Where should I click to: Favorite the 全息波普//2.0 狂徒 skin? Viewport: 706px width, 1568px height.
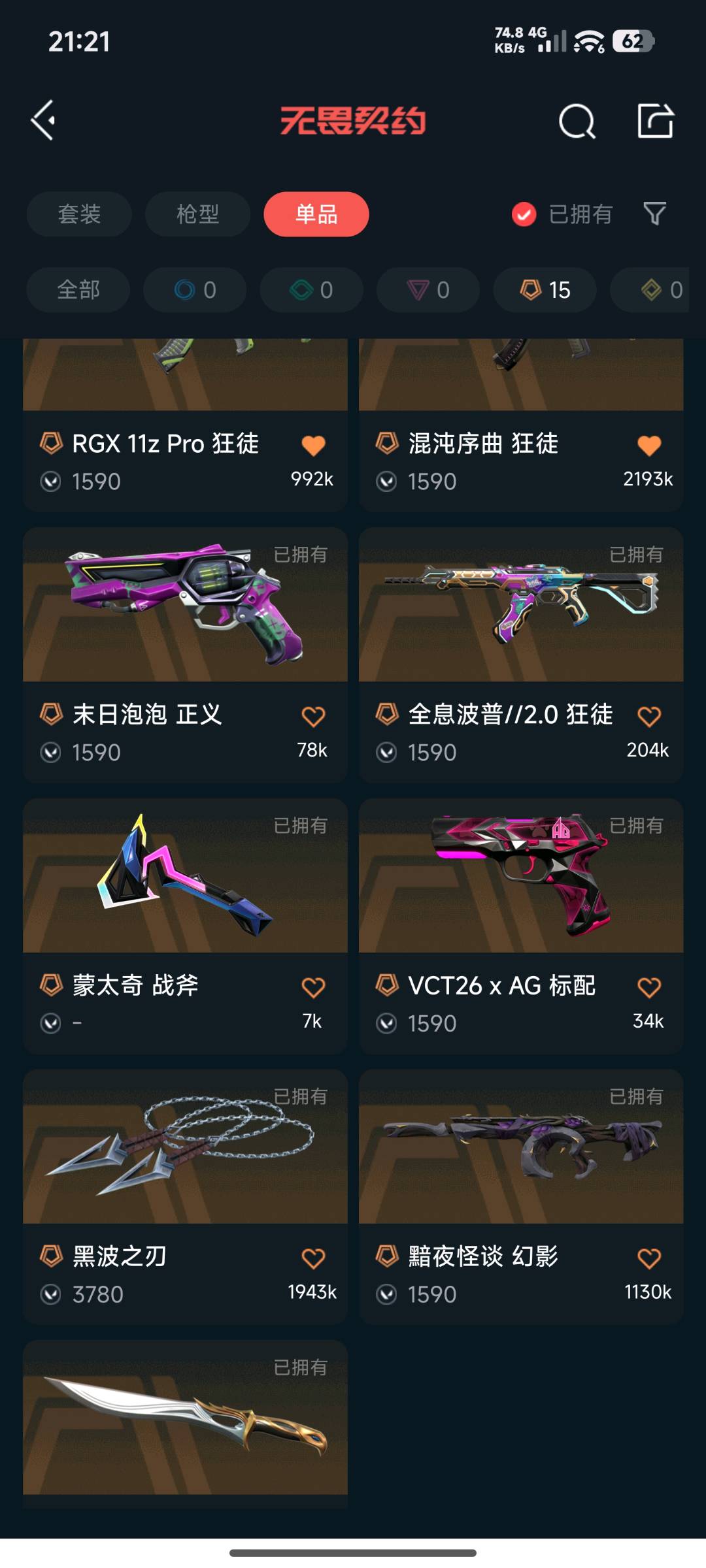[x=648, y=717]
